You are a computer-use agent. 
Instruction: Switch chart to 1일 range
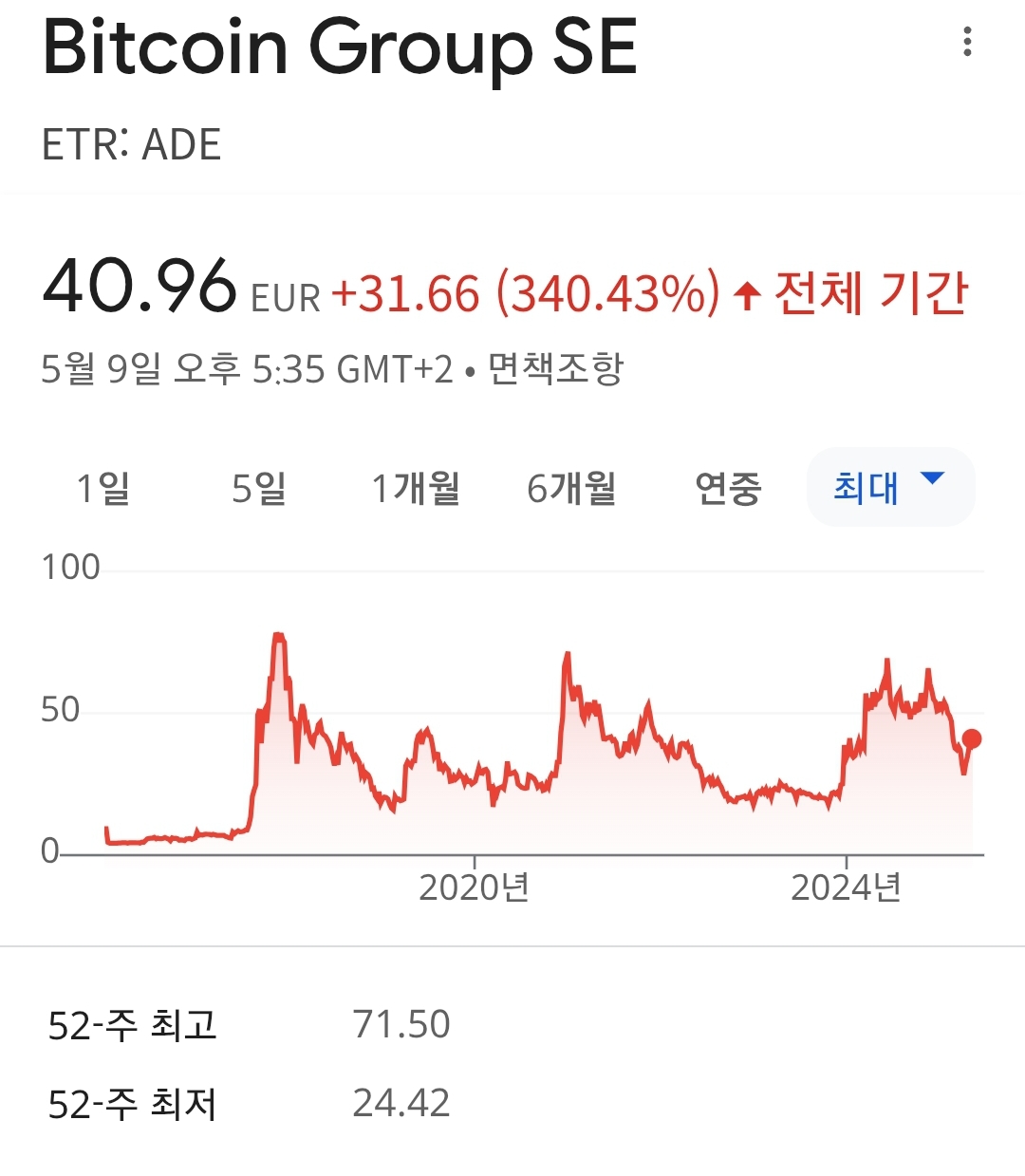(103, 488)
